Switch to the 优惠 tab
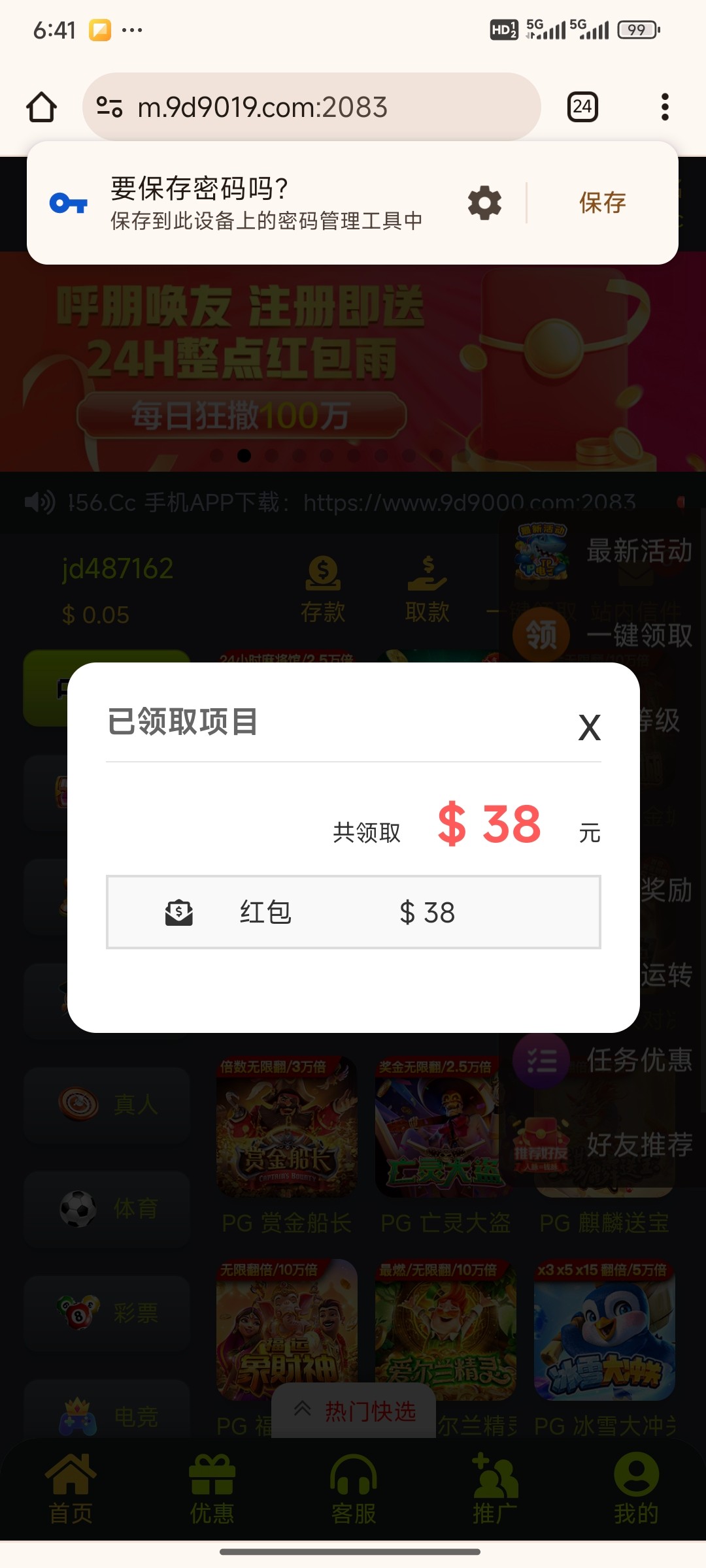The width and height of the screenshot is (706, 1568). 212,1491
